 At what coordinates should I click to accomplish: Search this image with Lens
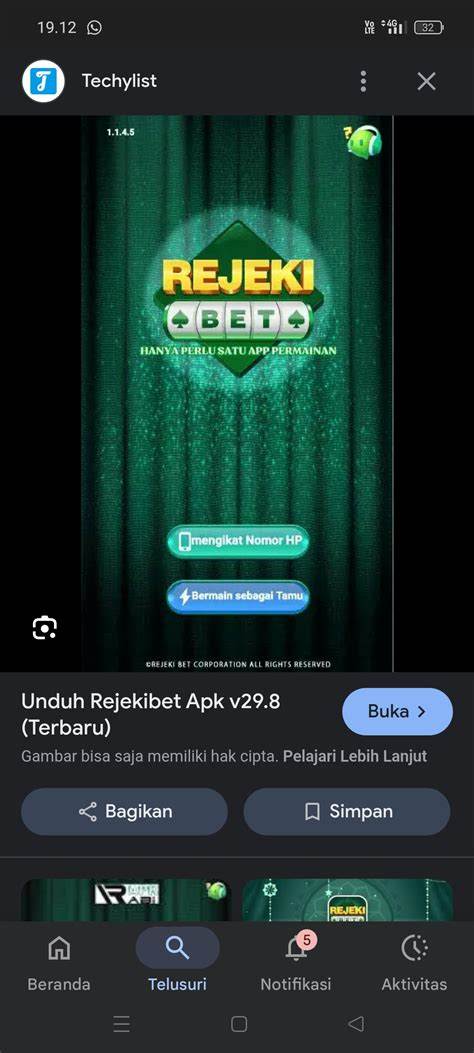coord(44,627)
